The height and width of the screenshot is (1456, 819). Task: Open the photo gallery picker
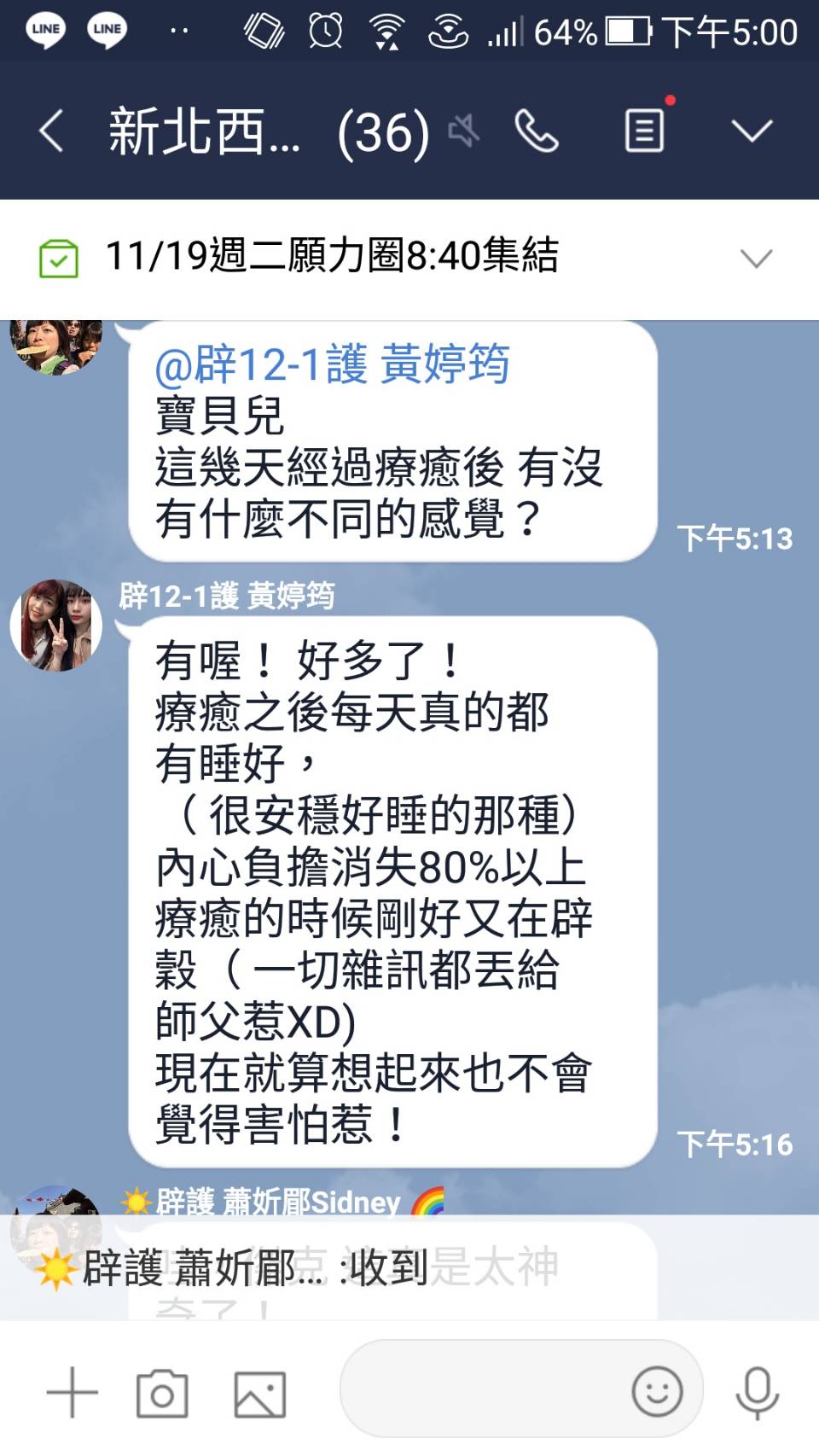tap(259, 1394)
